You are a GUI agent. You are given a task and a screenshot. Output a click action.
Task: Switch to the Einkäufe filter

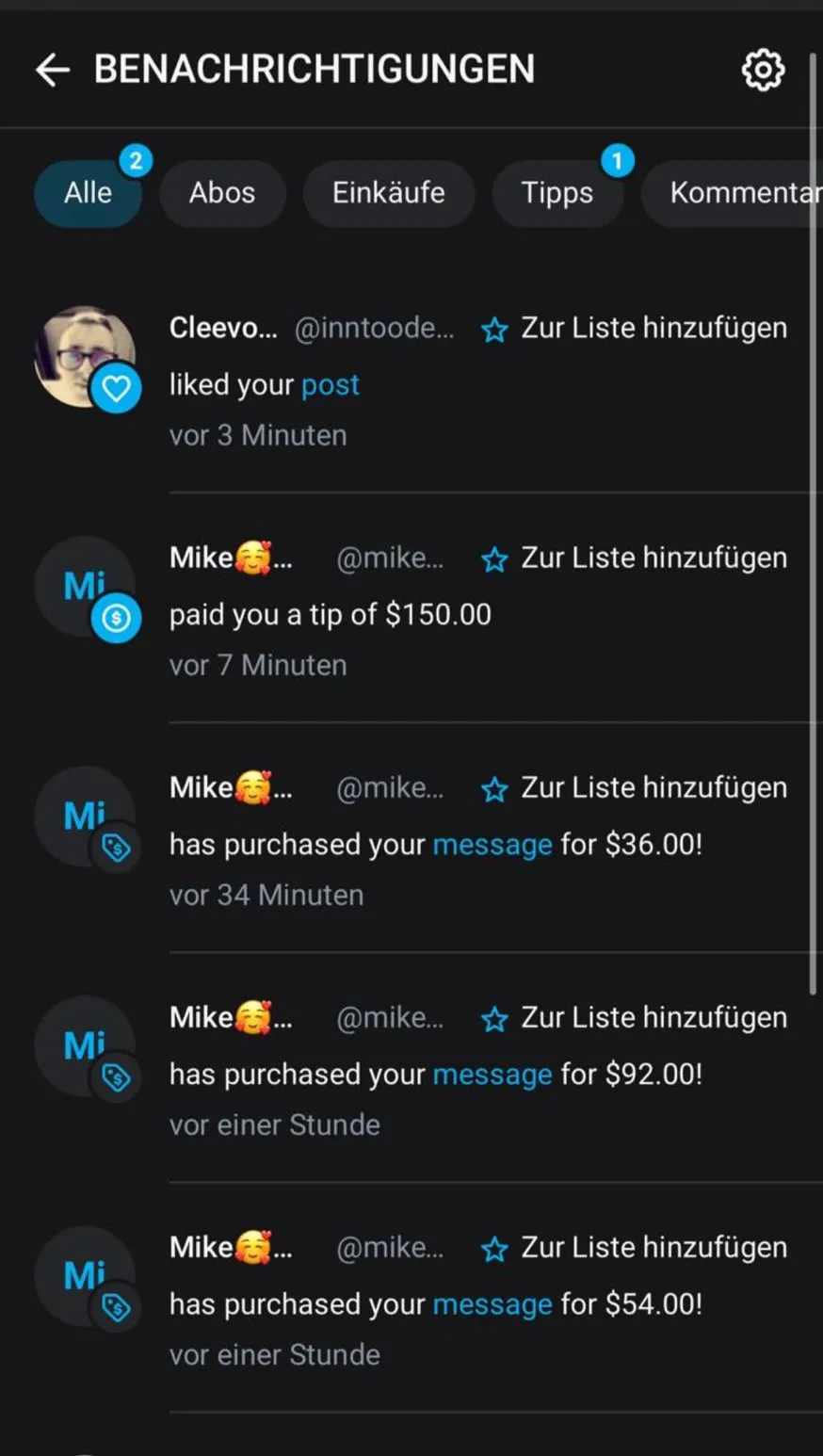click(x=389, y=193)
